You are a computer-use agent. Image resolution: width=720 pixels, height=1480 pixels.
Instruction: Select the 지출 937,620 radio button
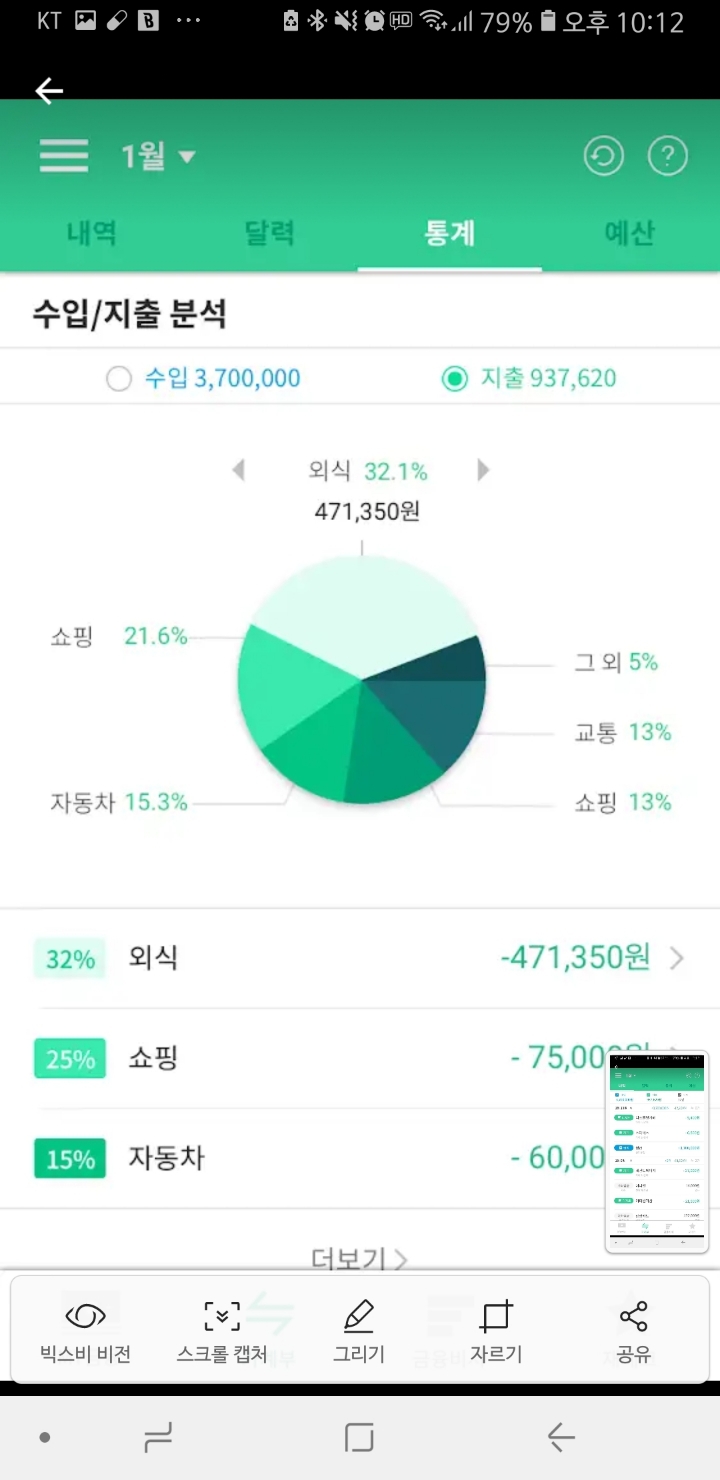click(529, 378)
